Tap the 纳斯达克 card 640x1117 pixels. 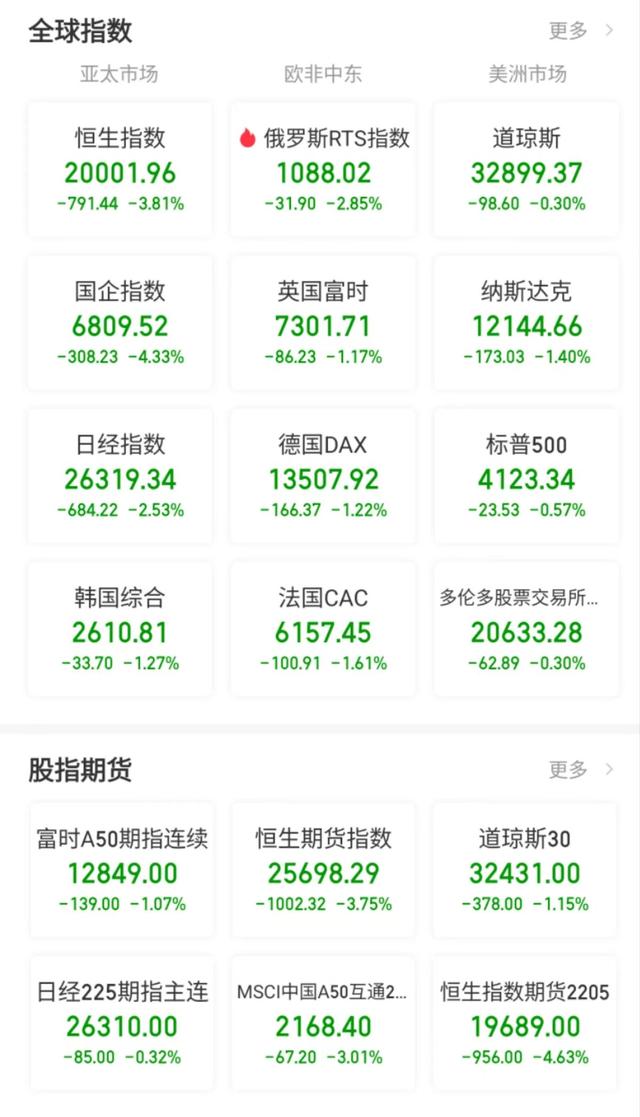(526, 323)
